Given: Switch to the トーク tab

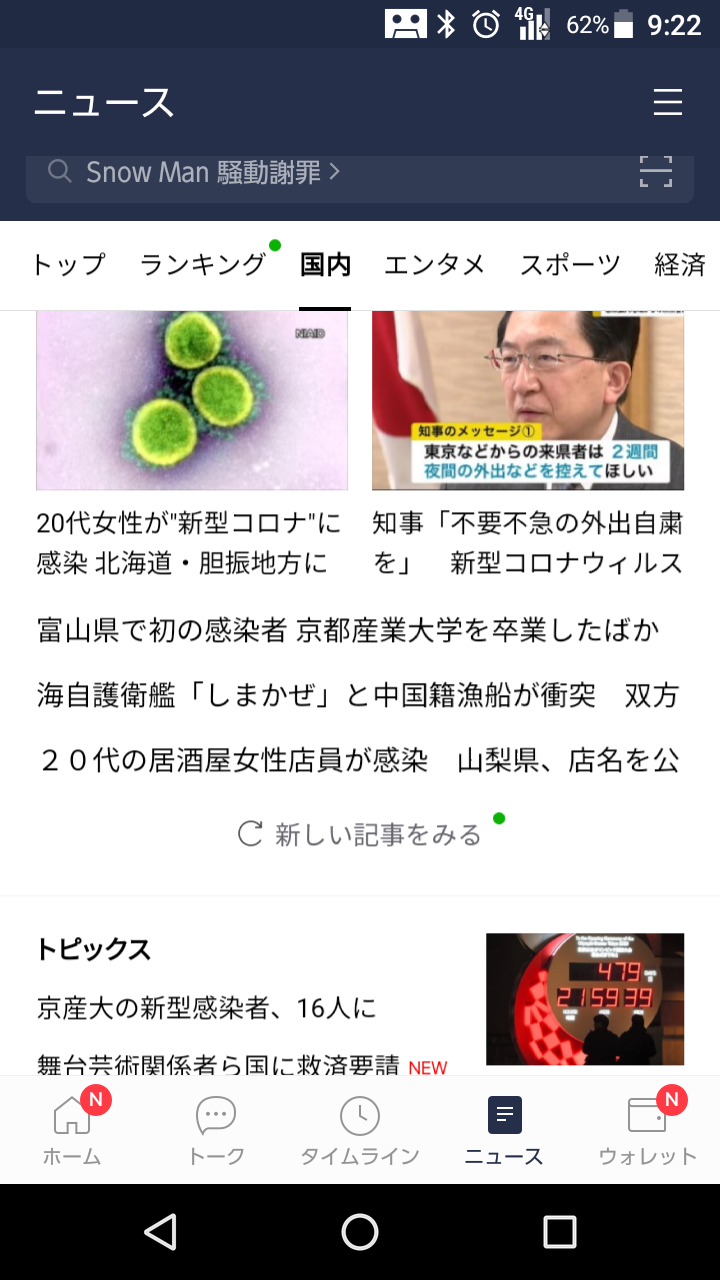Looking at the screenshot, I should (216, 1130).
